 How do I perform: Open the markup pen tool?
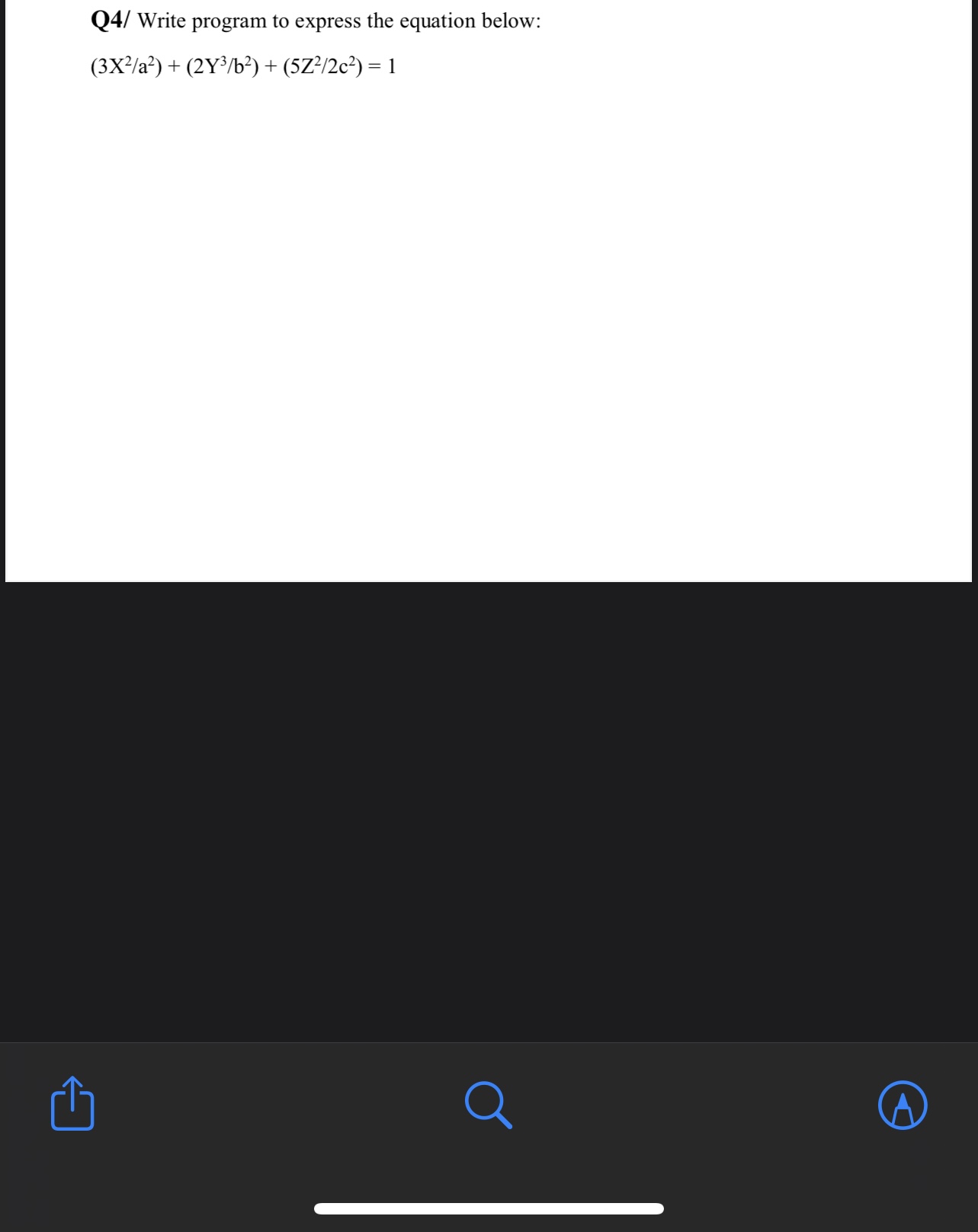(903, 1106)
